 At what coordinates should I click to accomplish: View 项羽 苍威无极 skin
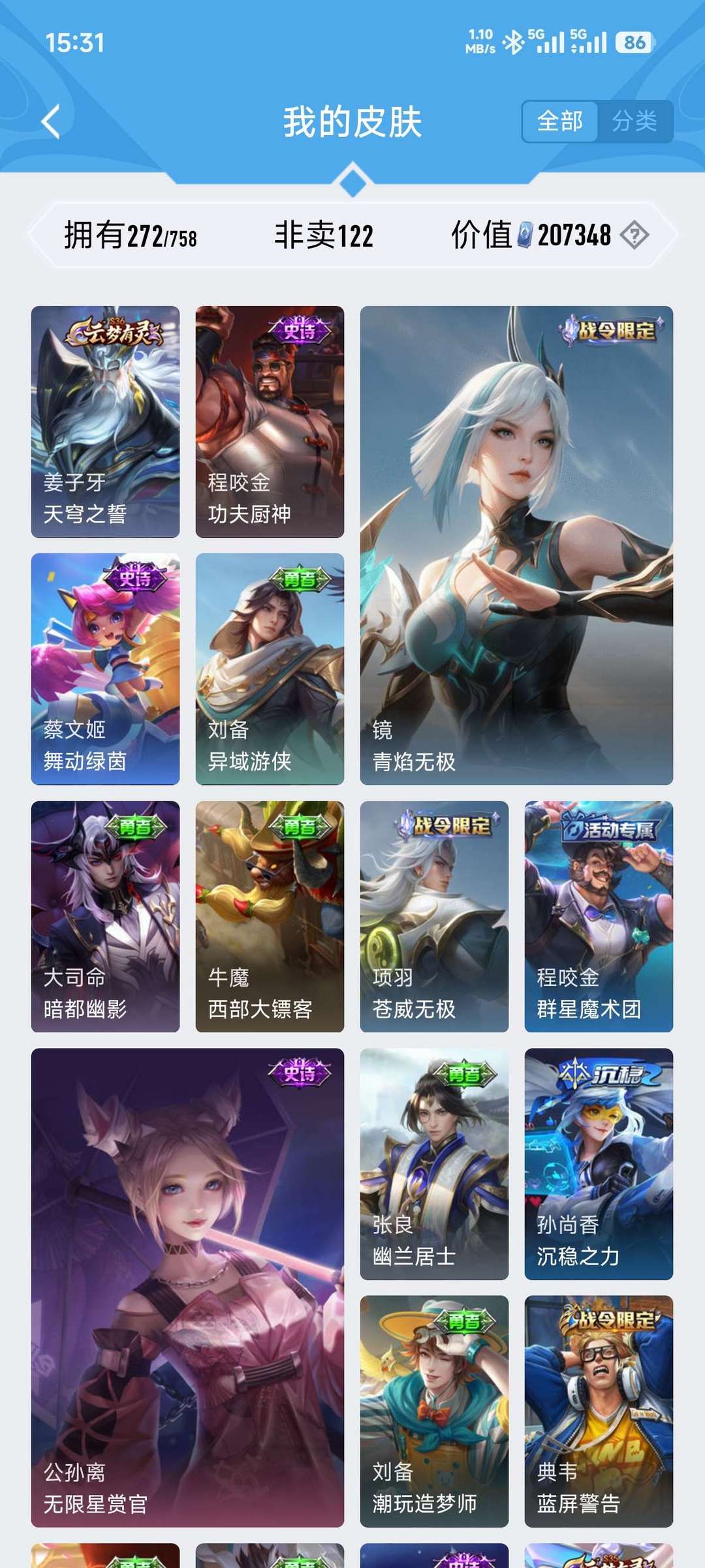(x=434, y=917)
